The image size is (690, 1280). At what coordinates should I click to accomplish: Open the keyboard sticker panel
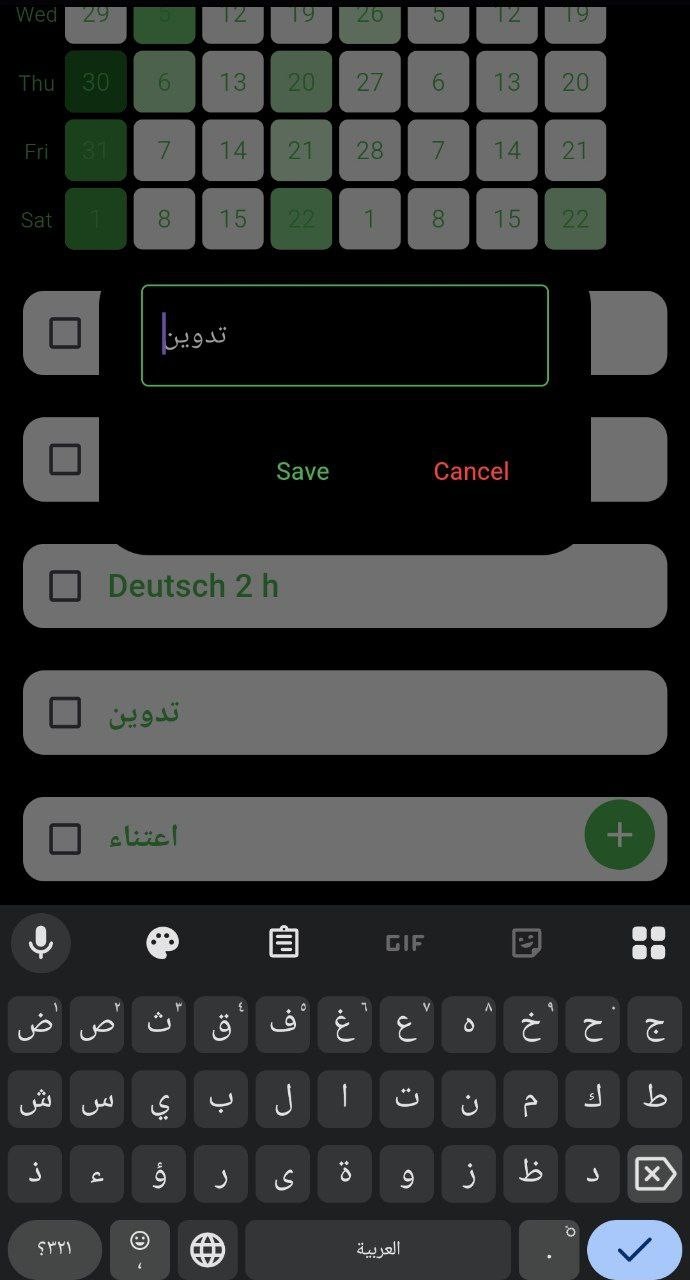click(526, 942)
